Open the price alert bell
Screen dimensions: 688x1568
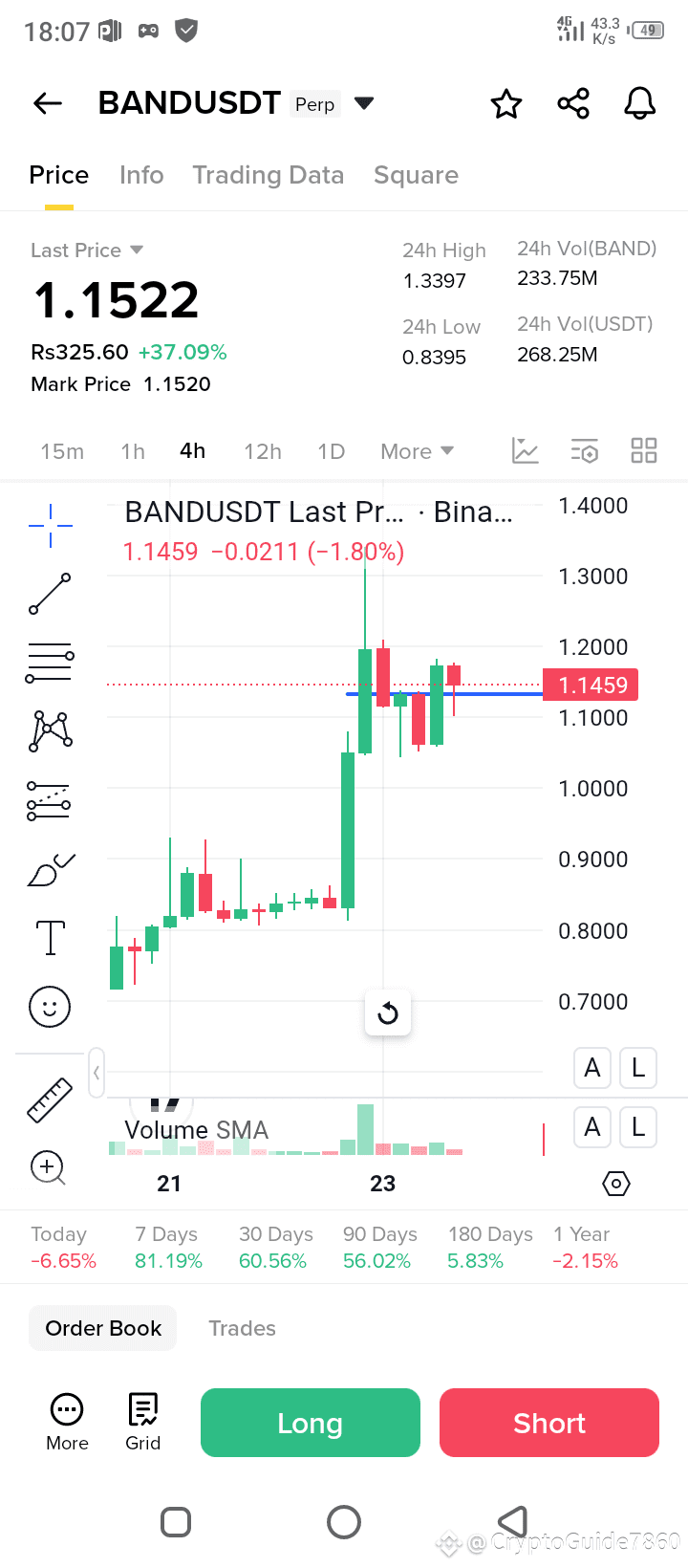[640, 103]
